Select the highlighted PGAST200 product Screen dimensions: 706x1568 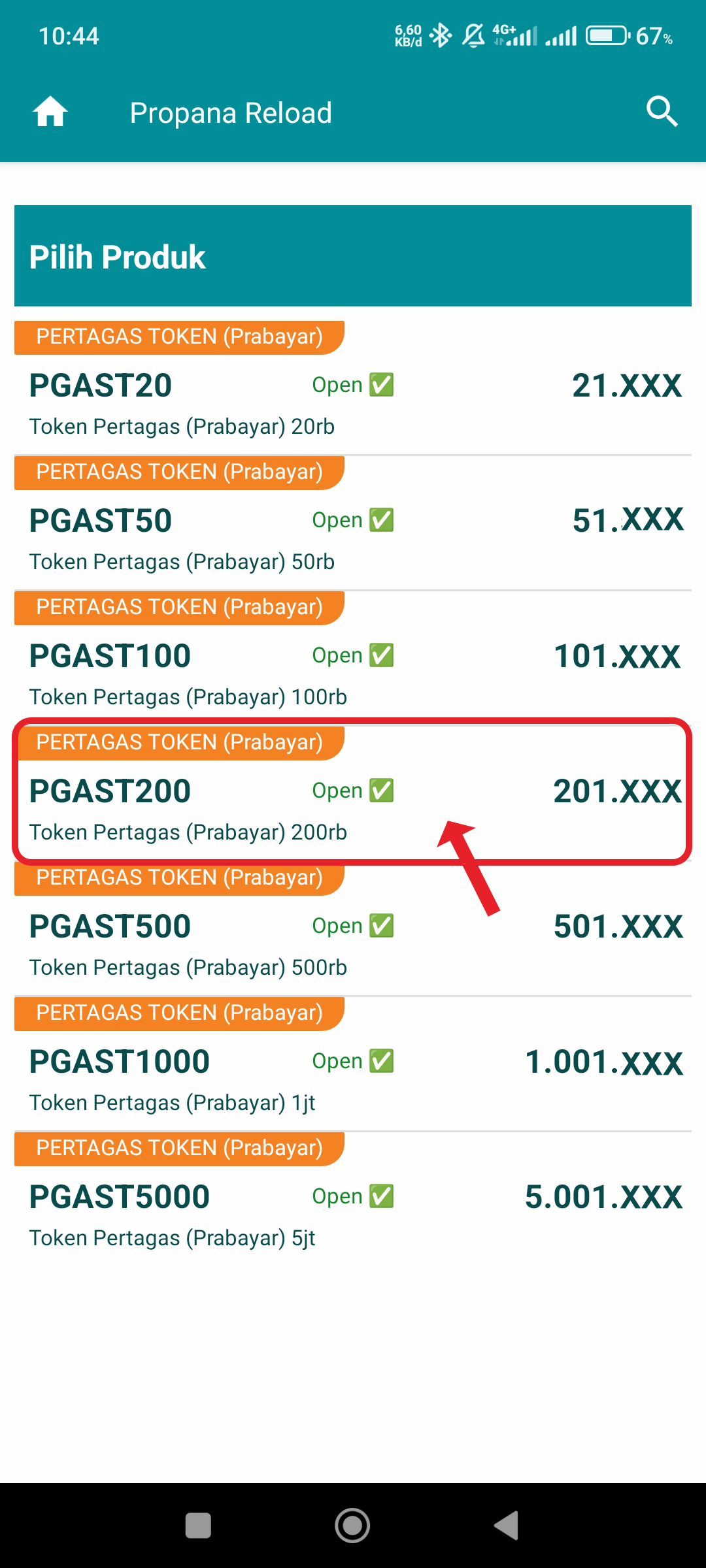[353, 794]
